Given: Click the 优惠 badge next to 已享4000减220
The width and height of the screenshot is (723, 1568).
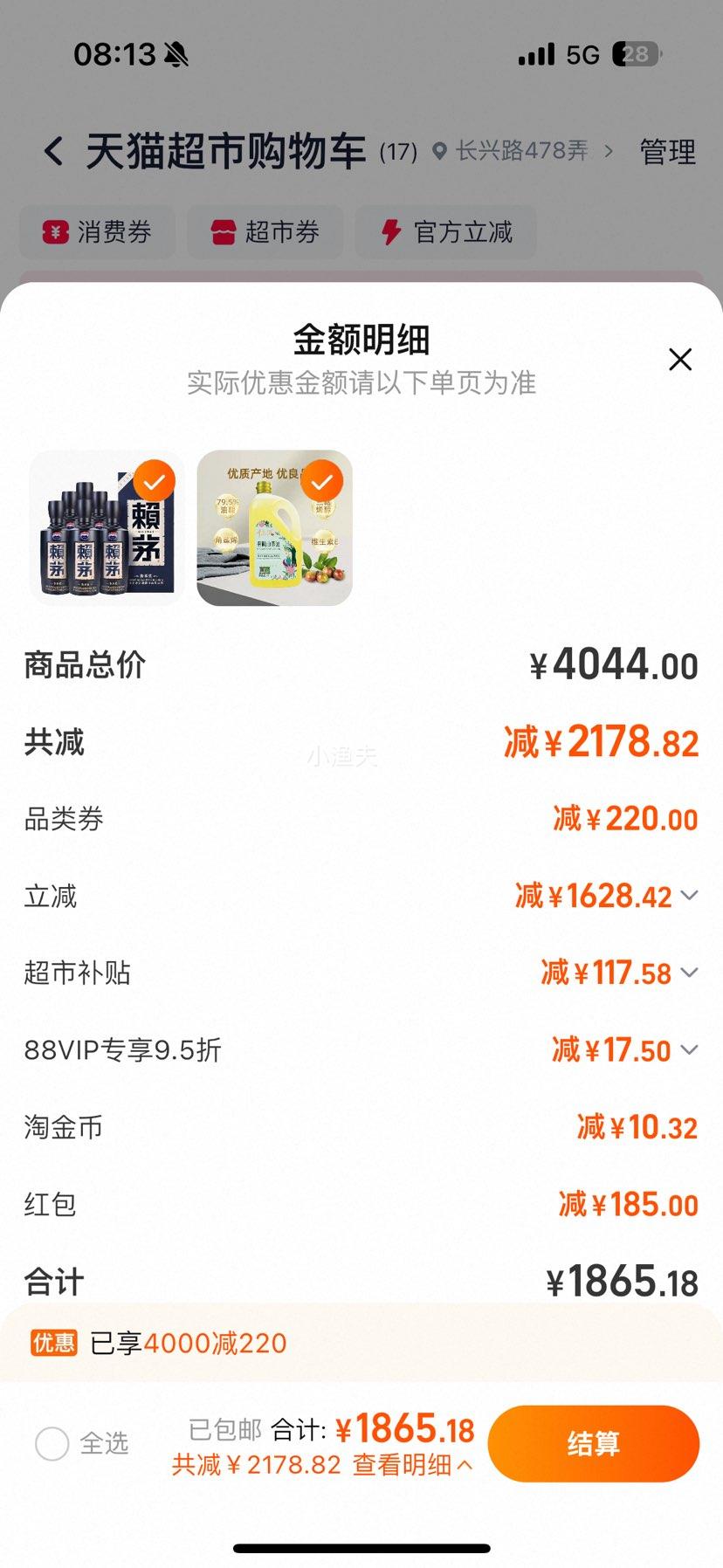Looking at the screenshot, I should click(x=54, y=1343).
